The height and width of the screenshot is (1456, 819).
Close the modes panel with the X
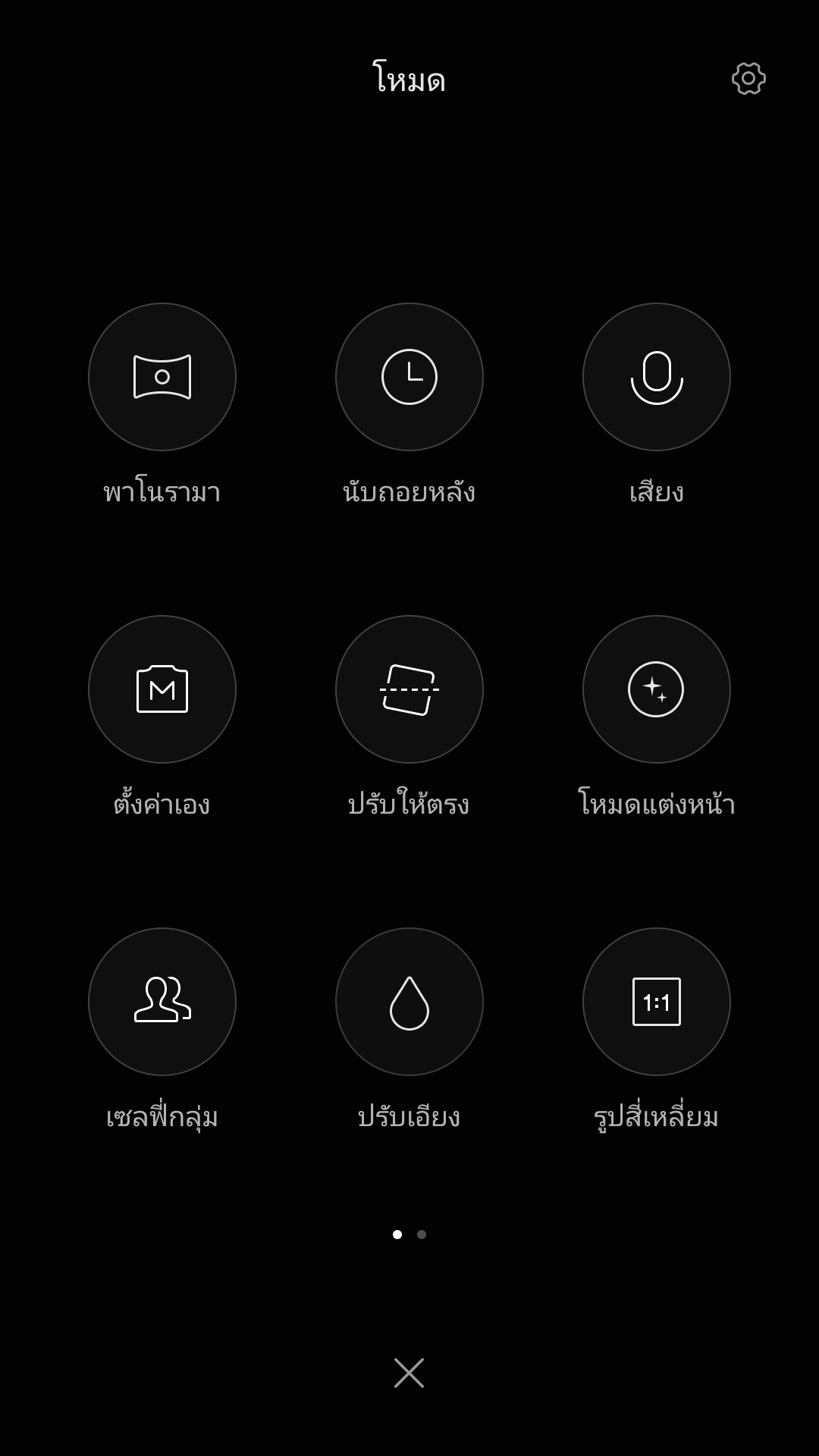click(409, 1373)
